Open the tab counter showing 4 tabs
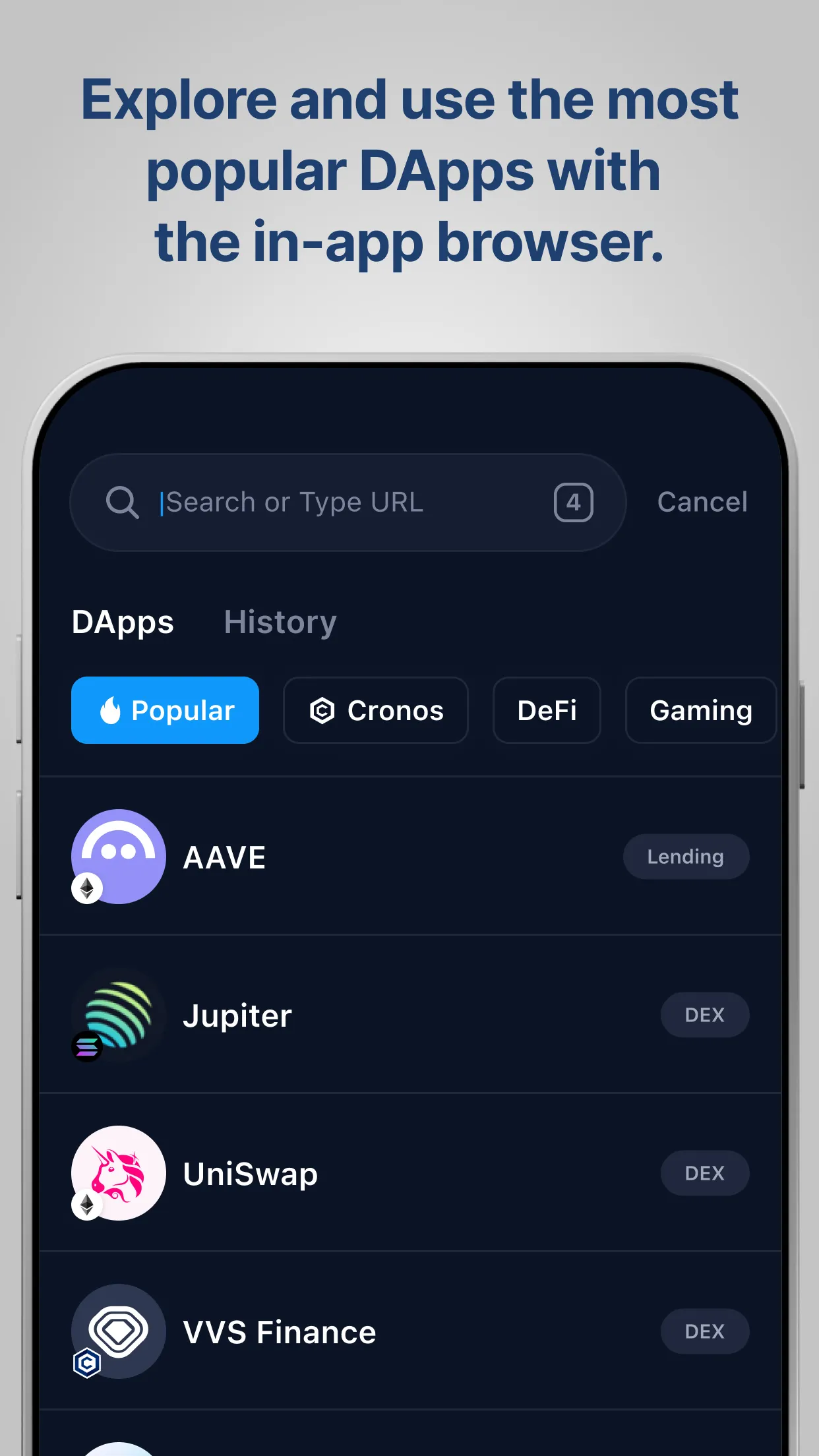This screenshot has height=1456, width=819. [572, 502]
